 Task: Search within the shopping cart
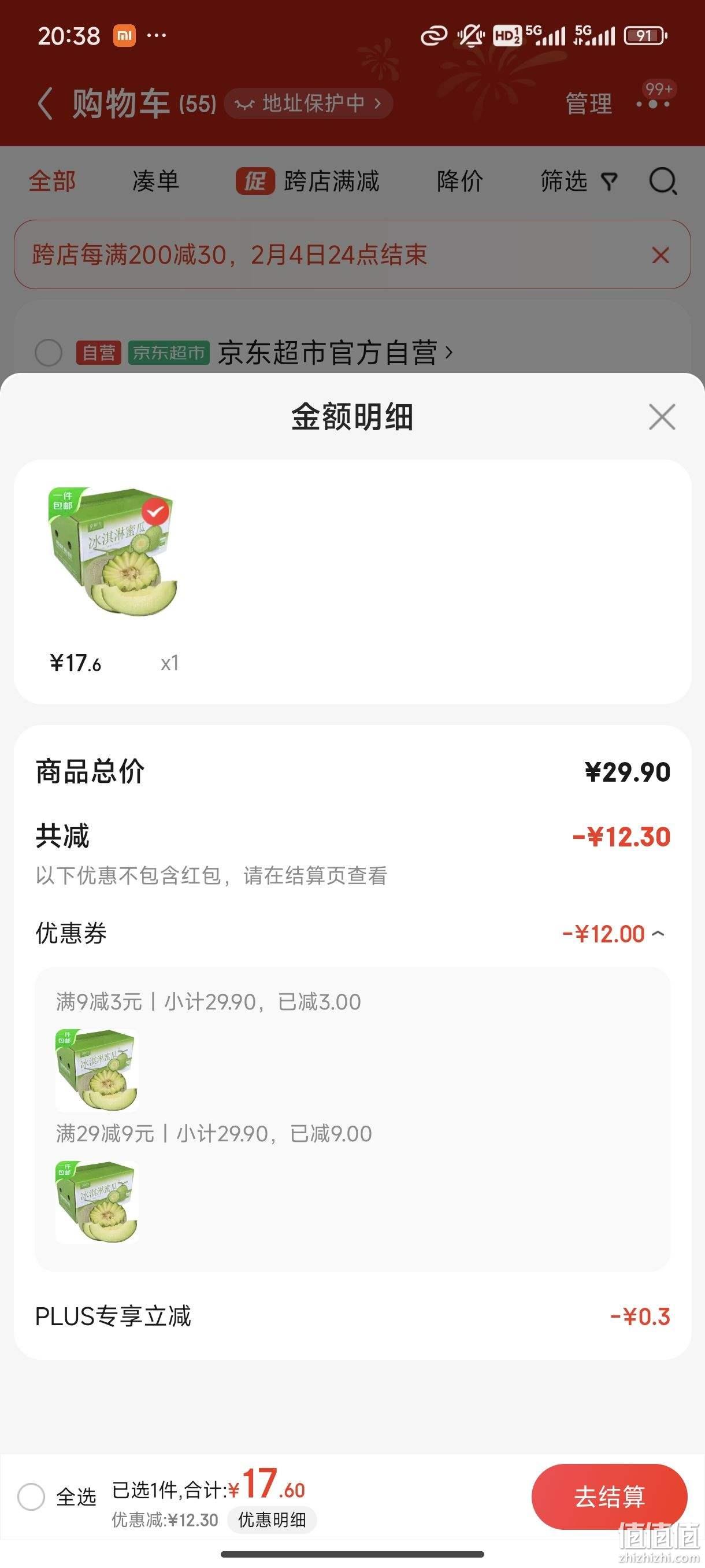[x=662, y=182]
